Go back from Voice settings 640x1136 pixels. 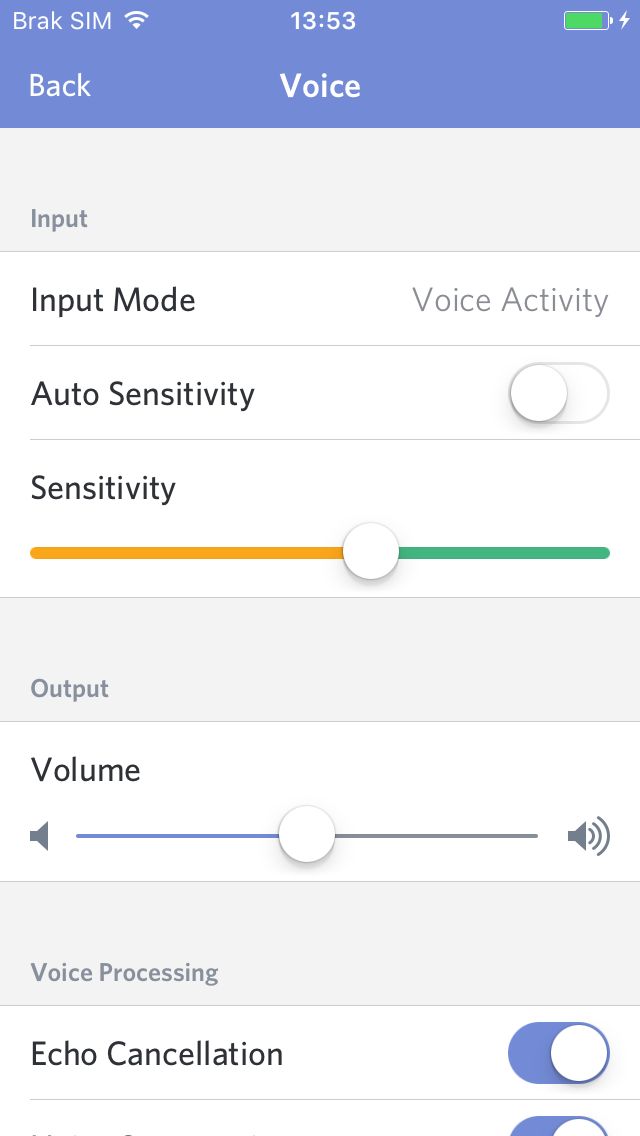pyautogui.click(x=59, y=85)
